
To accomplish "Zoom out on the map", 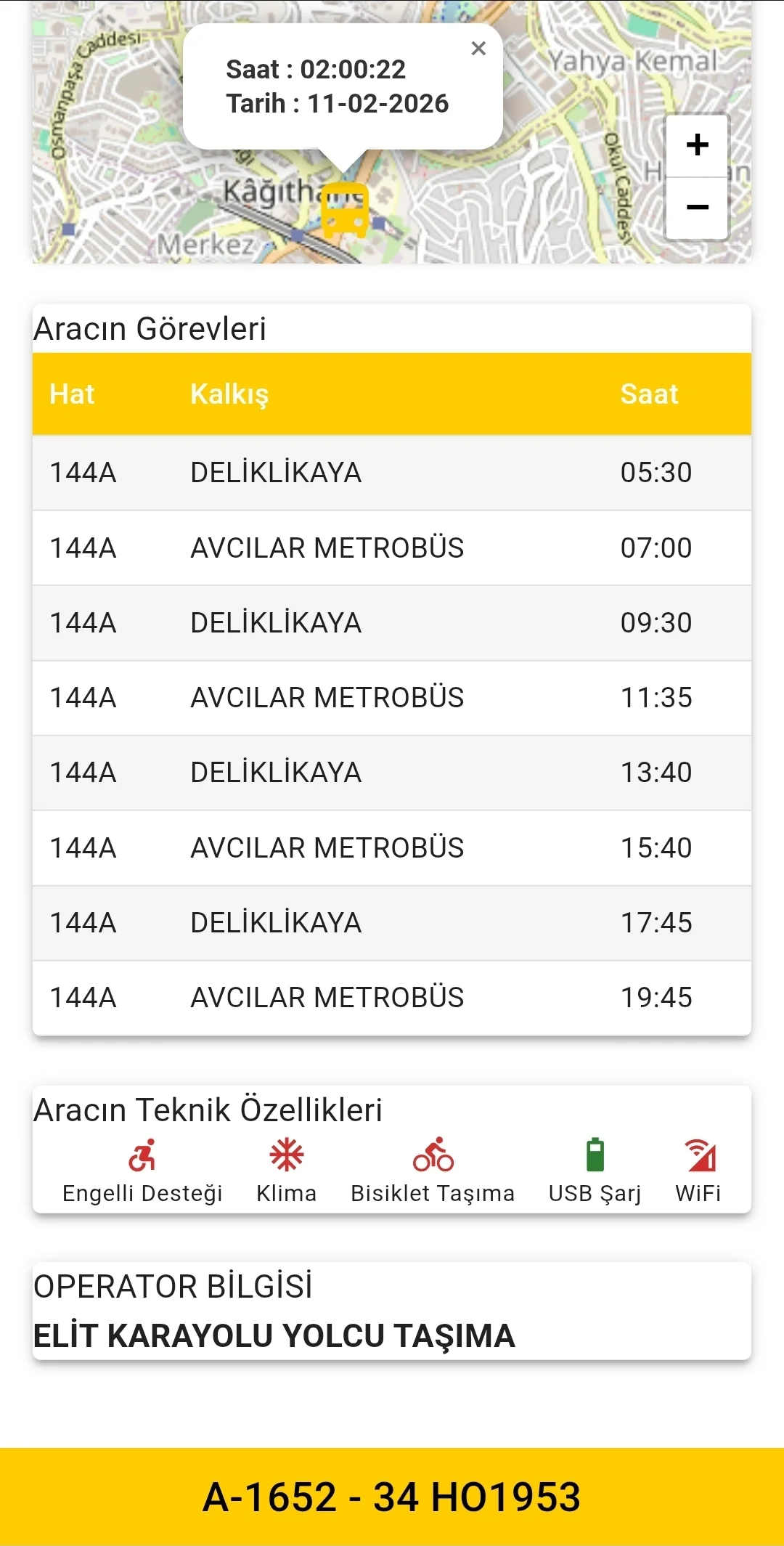I will [697, 208].
